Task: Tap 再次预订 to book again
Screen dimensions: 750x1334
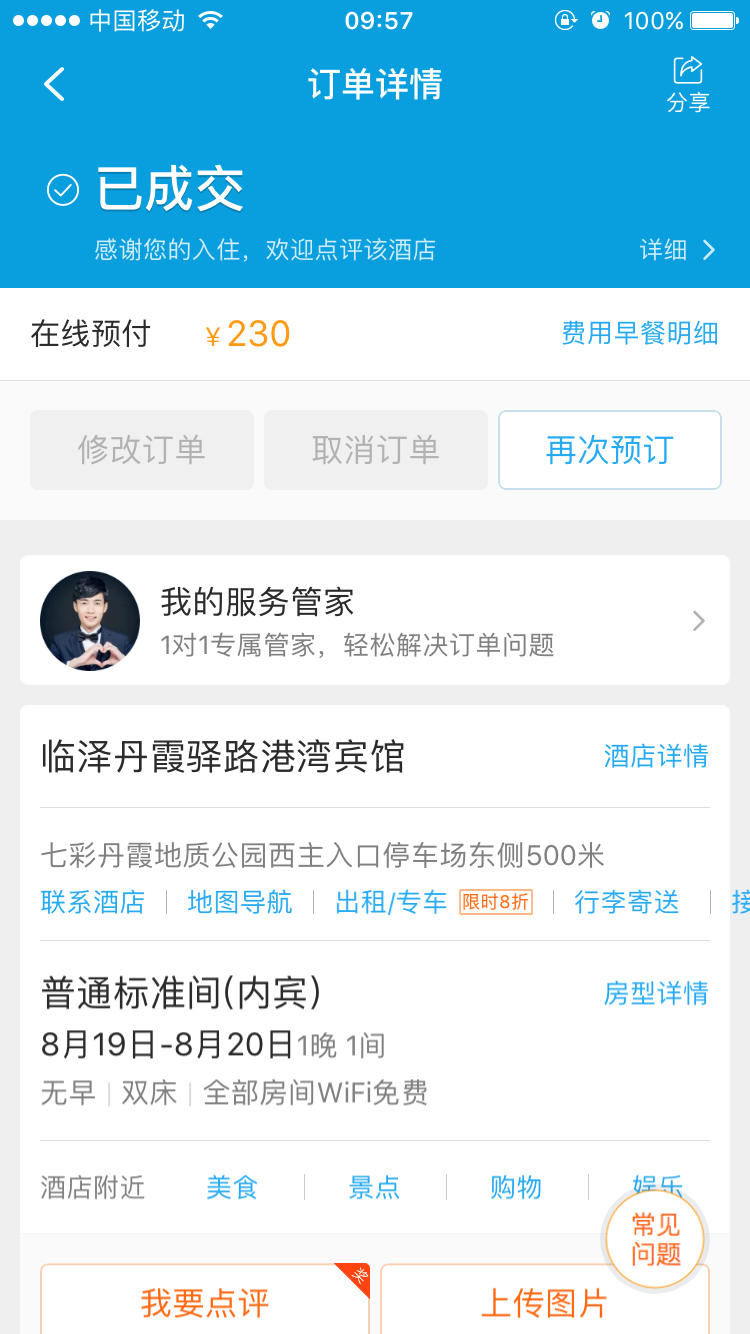Action: click(610, 450)
